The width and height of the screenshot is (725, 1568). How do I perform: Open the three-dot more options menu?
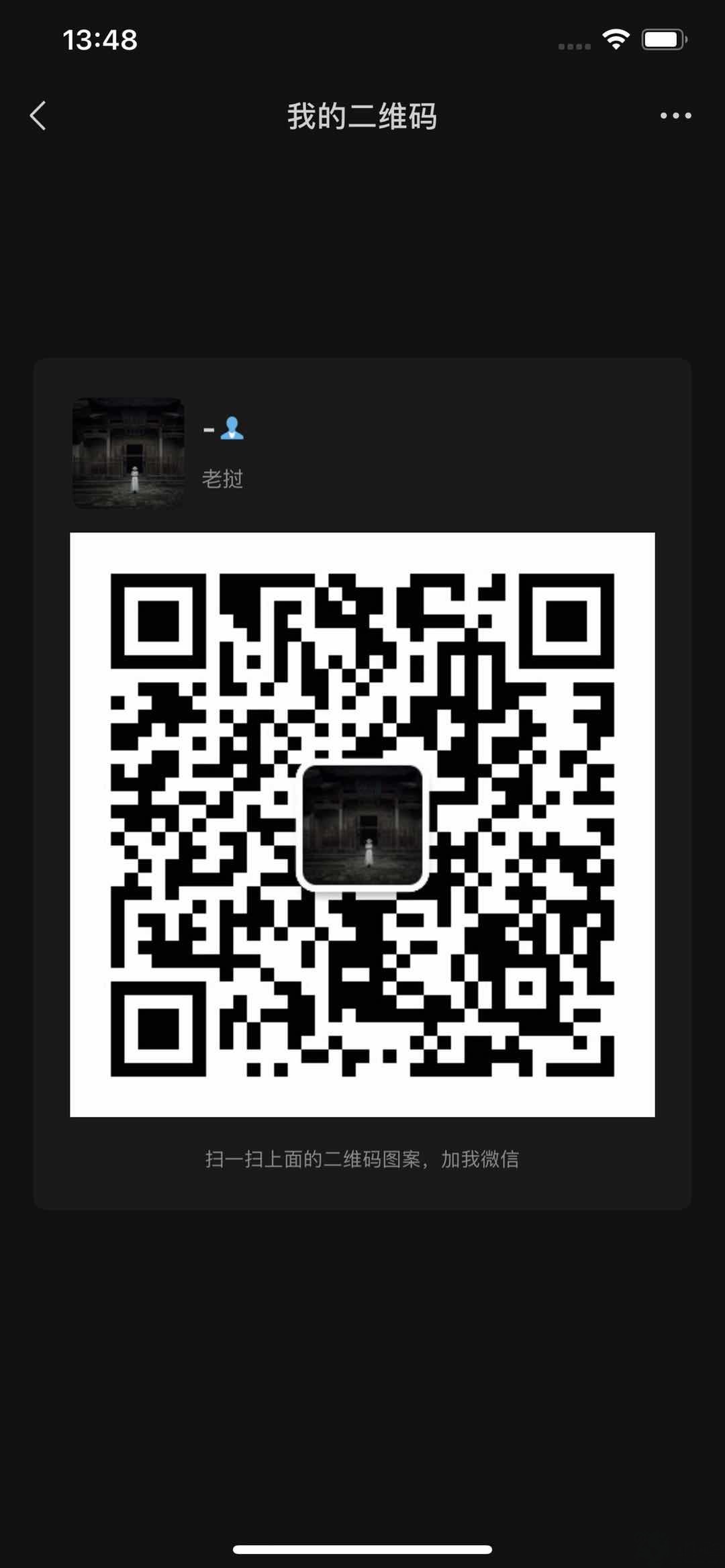point(675,115)
